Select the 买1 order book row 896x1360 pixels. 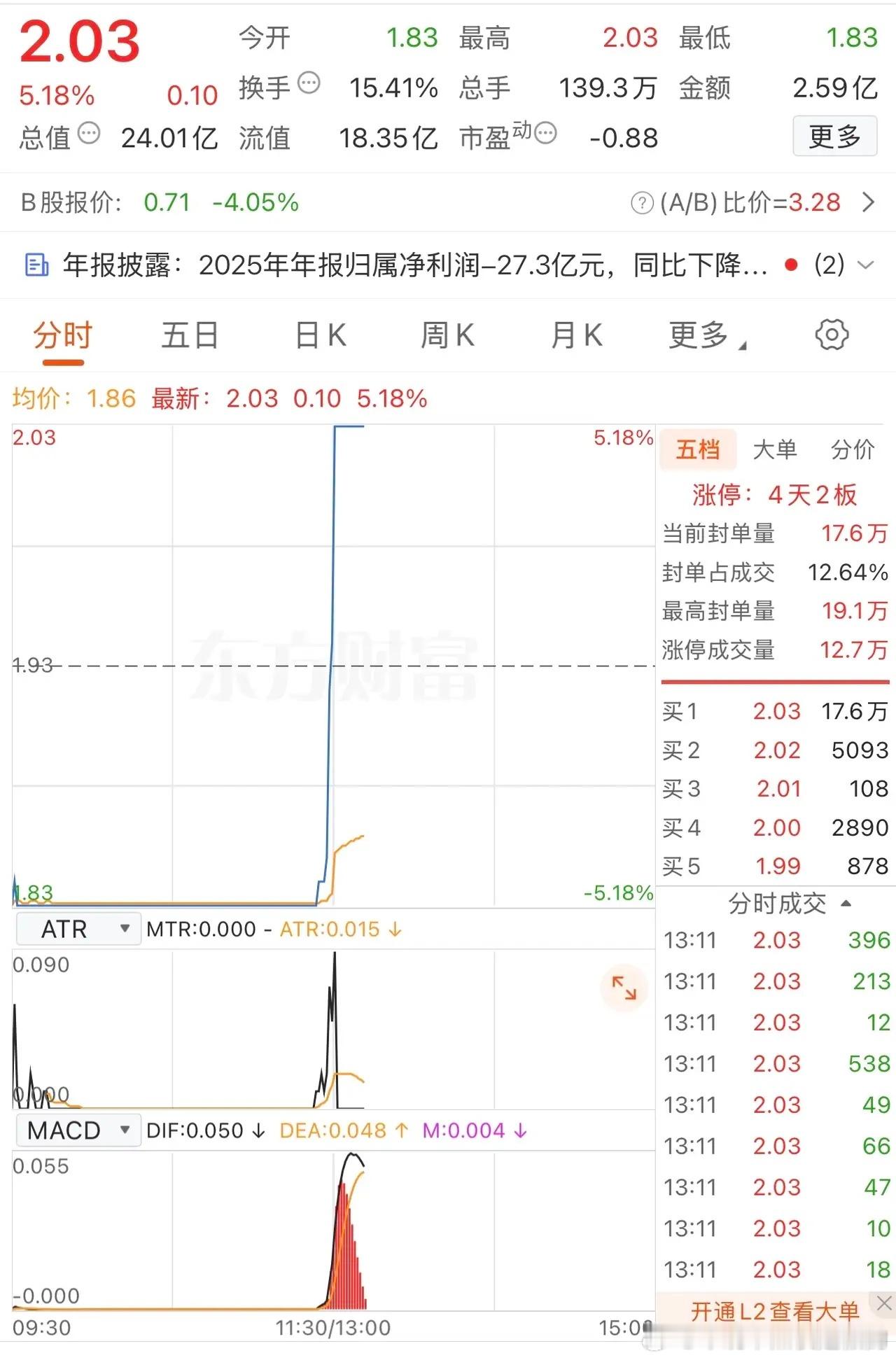click(x=770, y=711)
